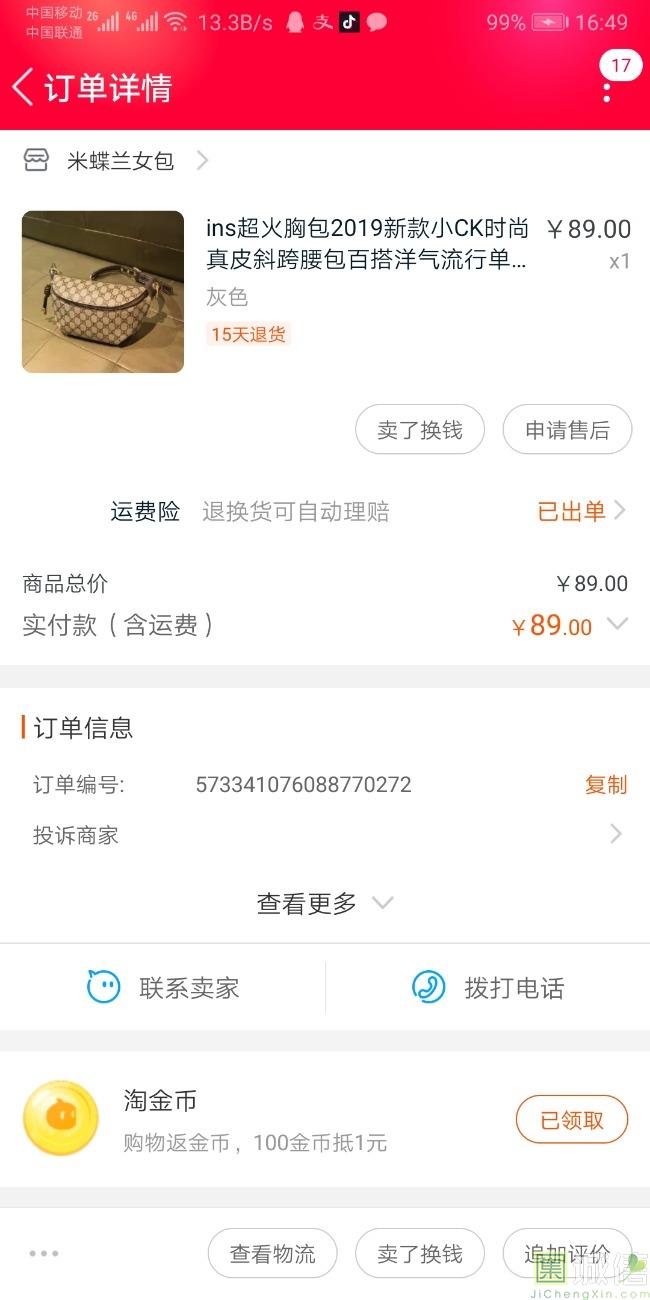Call the seller with 拨打电话
This screenshot has height=1300, width=650.
(488, 988)
